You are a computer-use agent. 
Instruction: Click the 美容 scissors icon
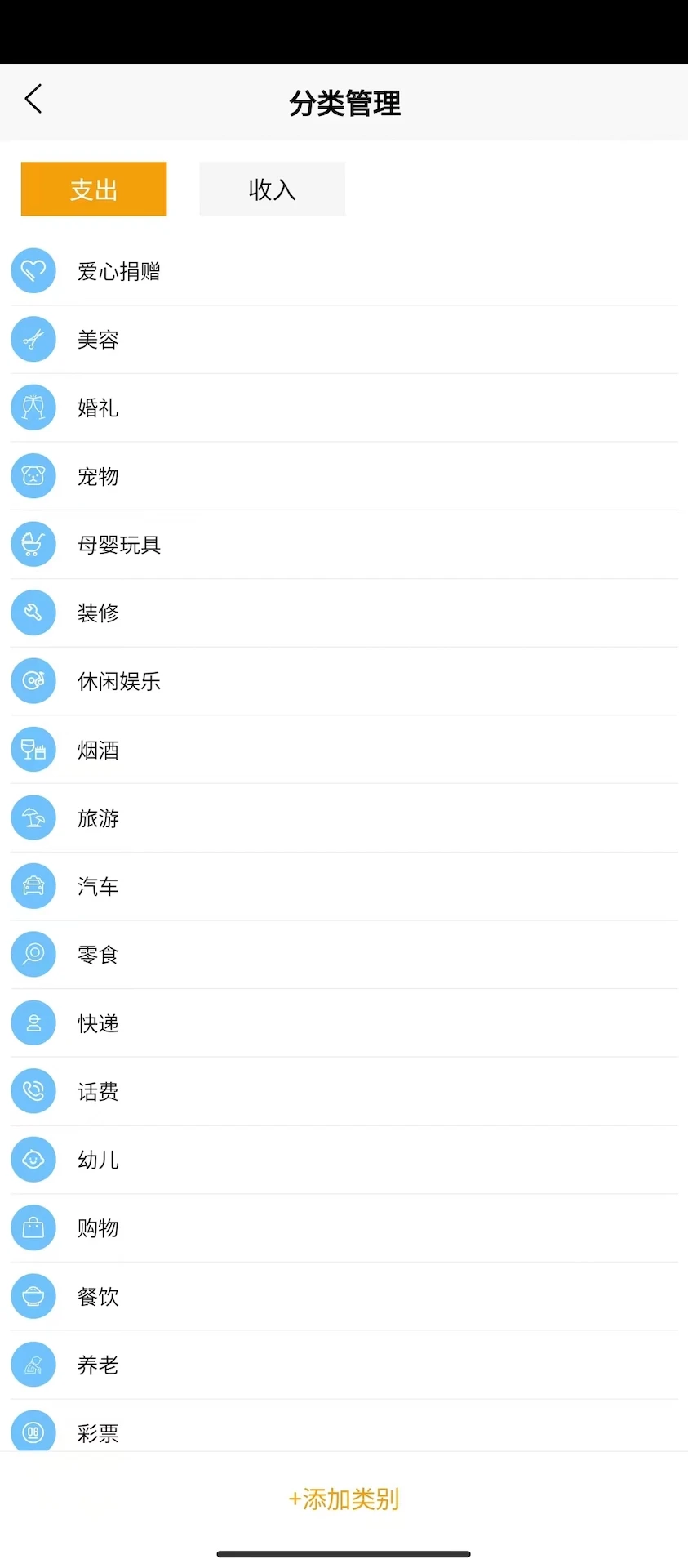click(x=33, y=339)
